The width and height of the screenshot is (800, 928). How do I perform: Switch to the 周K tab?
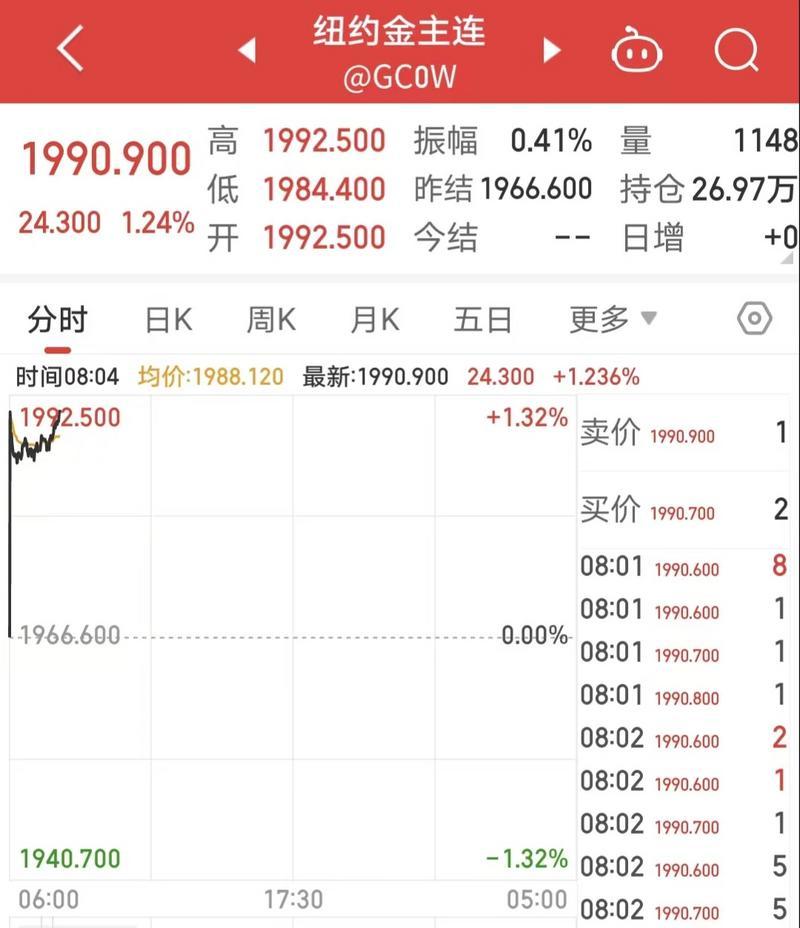(271, 320)
